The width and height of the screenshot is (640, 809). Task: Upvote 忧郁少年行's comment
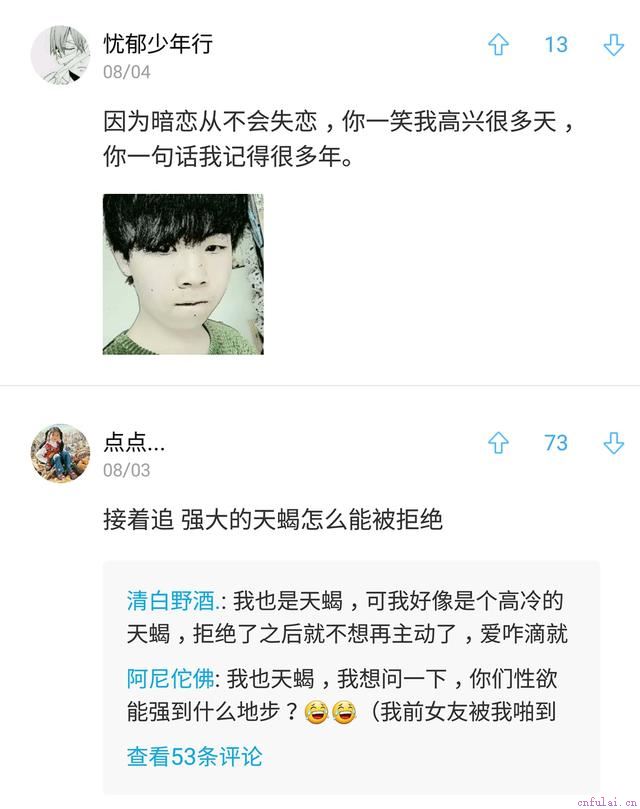(x=498, y=45)
